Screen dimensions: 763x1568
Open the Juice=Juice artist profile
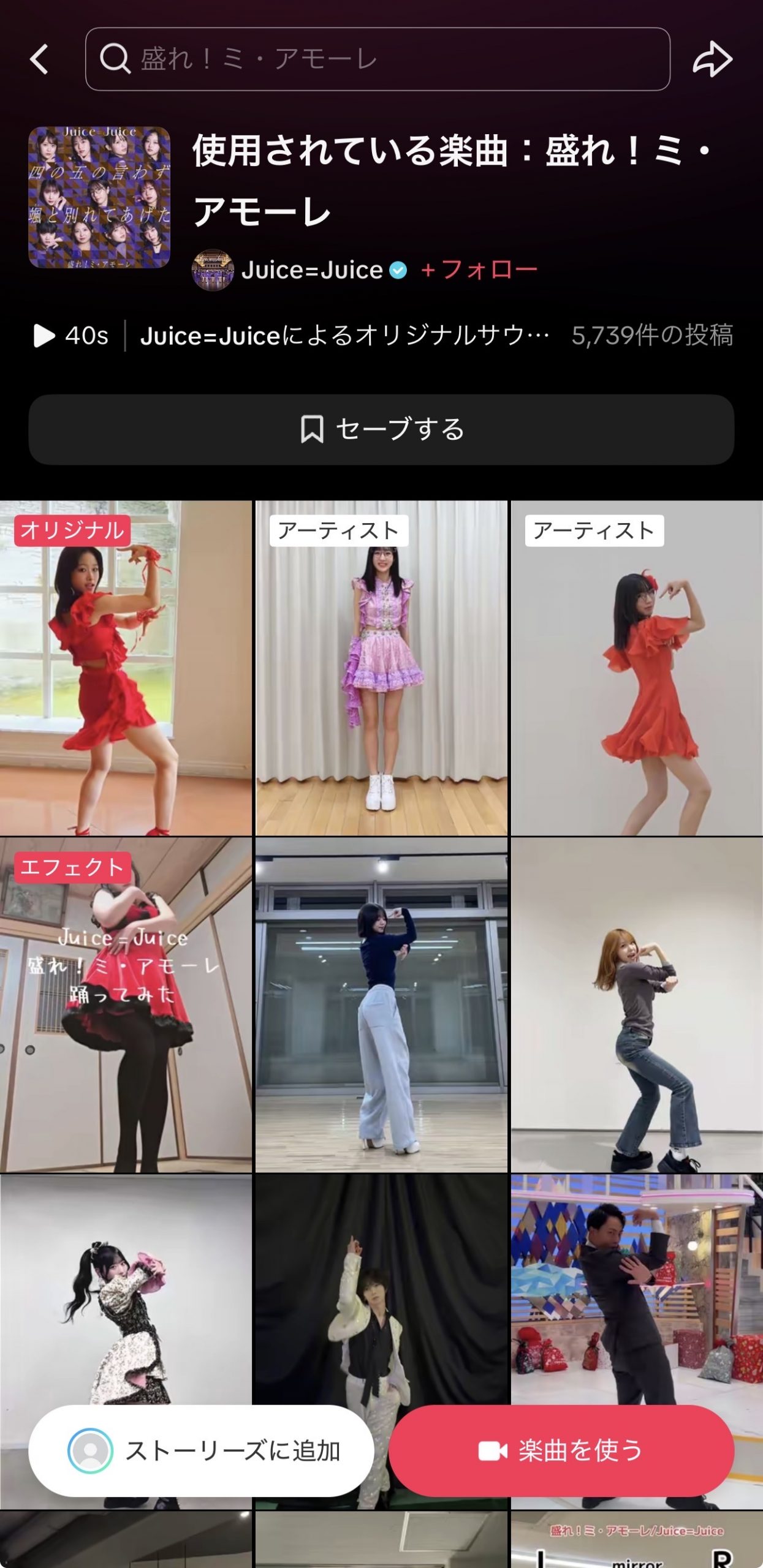(x=311, y=270)
